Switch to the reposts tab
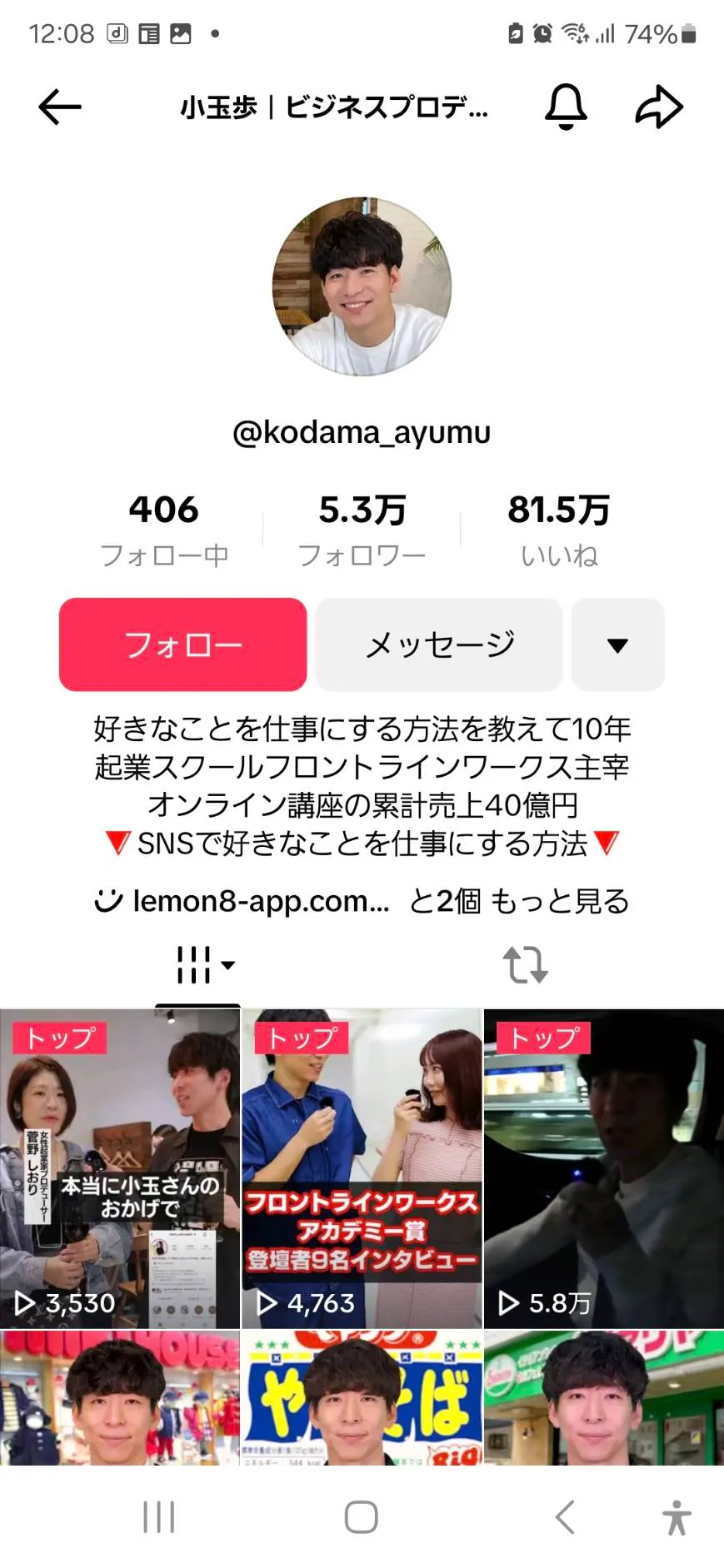This screenshot has height=1568, width=724. tap(525, 965)
